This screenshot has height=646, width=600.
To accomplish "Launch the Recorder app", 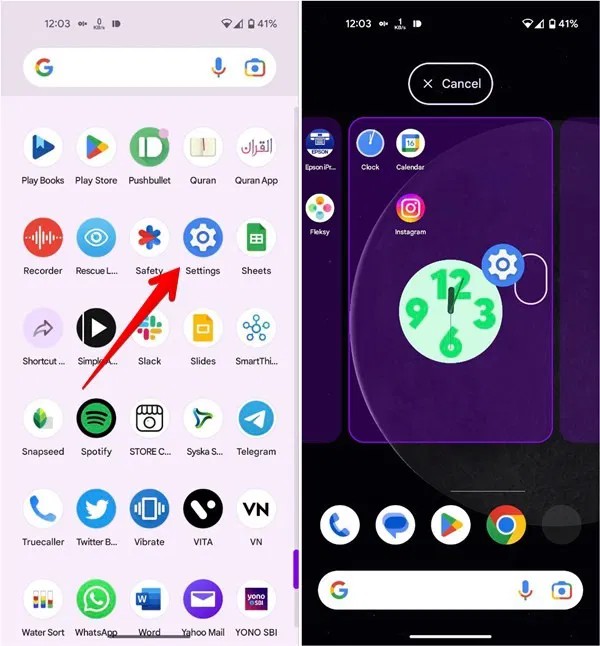I will (42, 238).
